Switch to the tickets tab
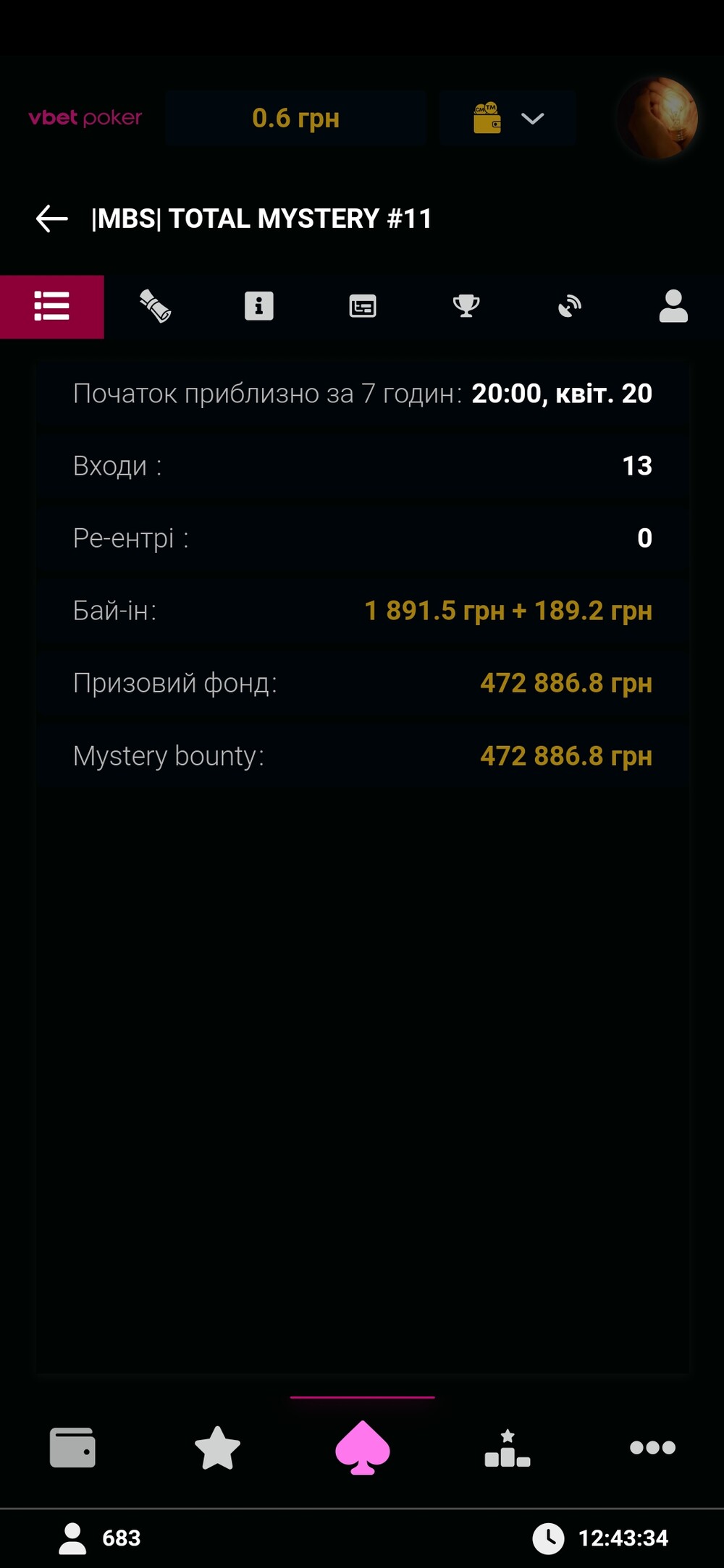Viewport: 724px width, 1568px height. pyautogui.click(x=155, y=307)
